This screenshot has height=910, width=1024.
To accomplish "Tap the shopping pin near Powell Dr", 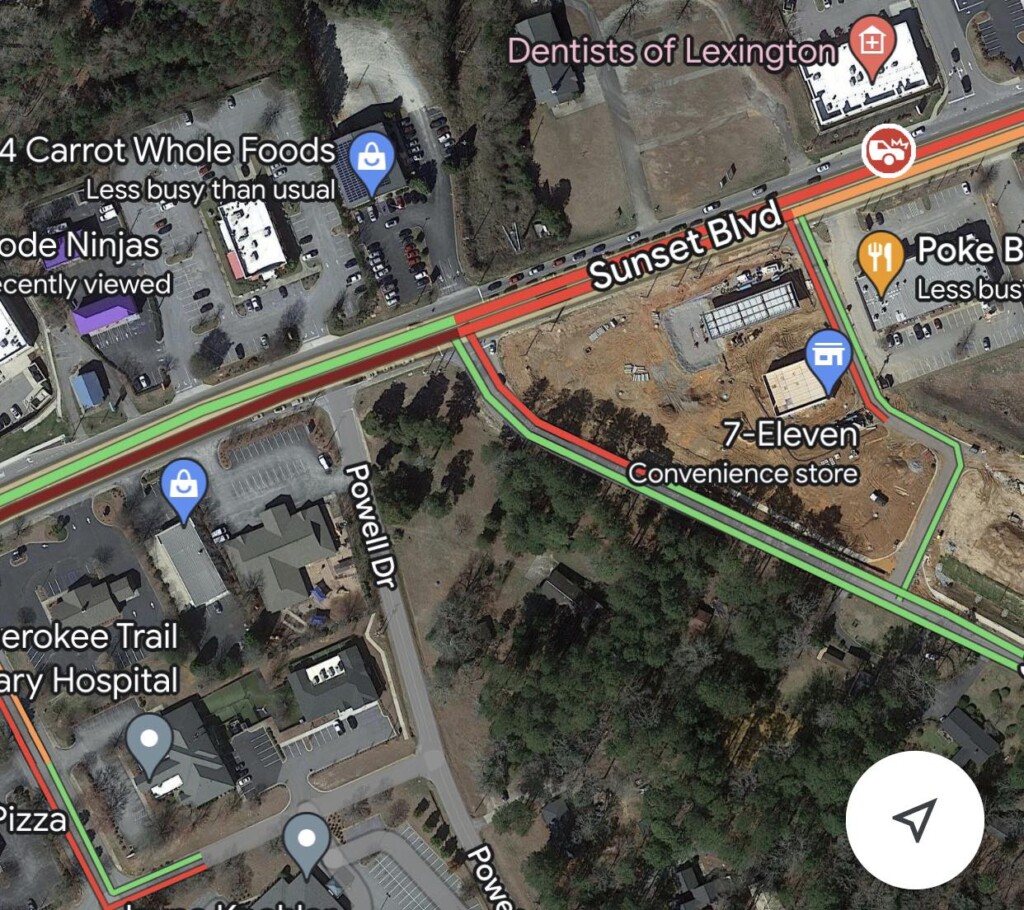I will 184,488.
